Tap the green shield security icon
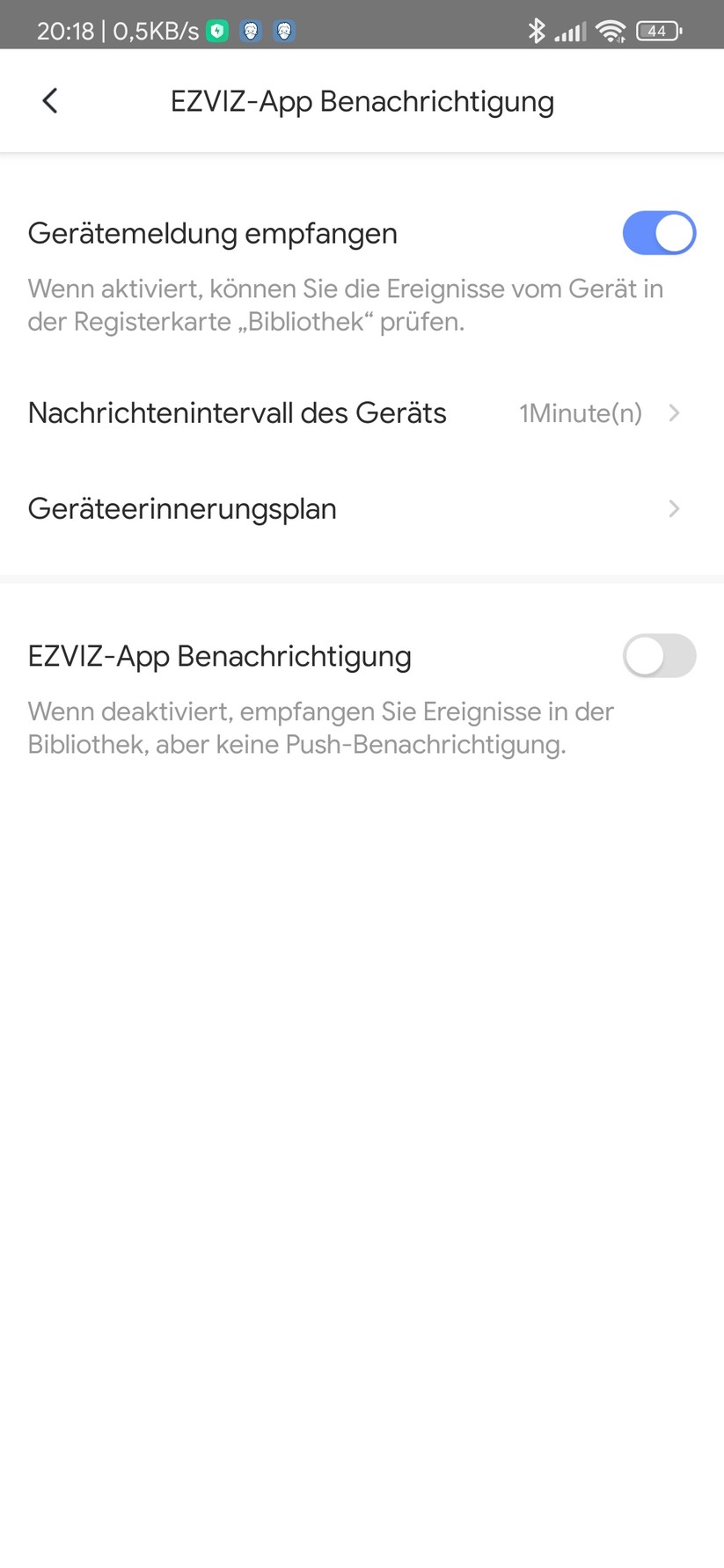Screen dimensions: 724x1568 coord(216,30)
